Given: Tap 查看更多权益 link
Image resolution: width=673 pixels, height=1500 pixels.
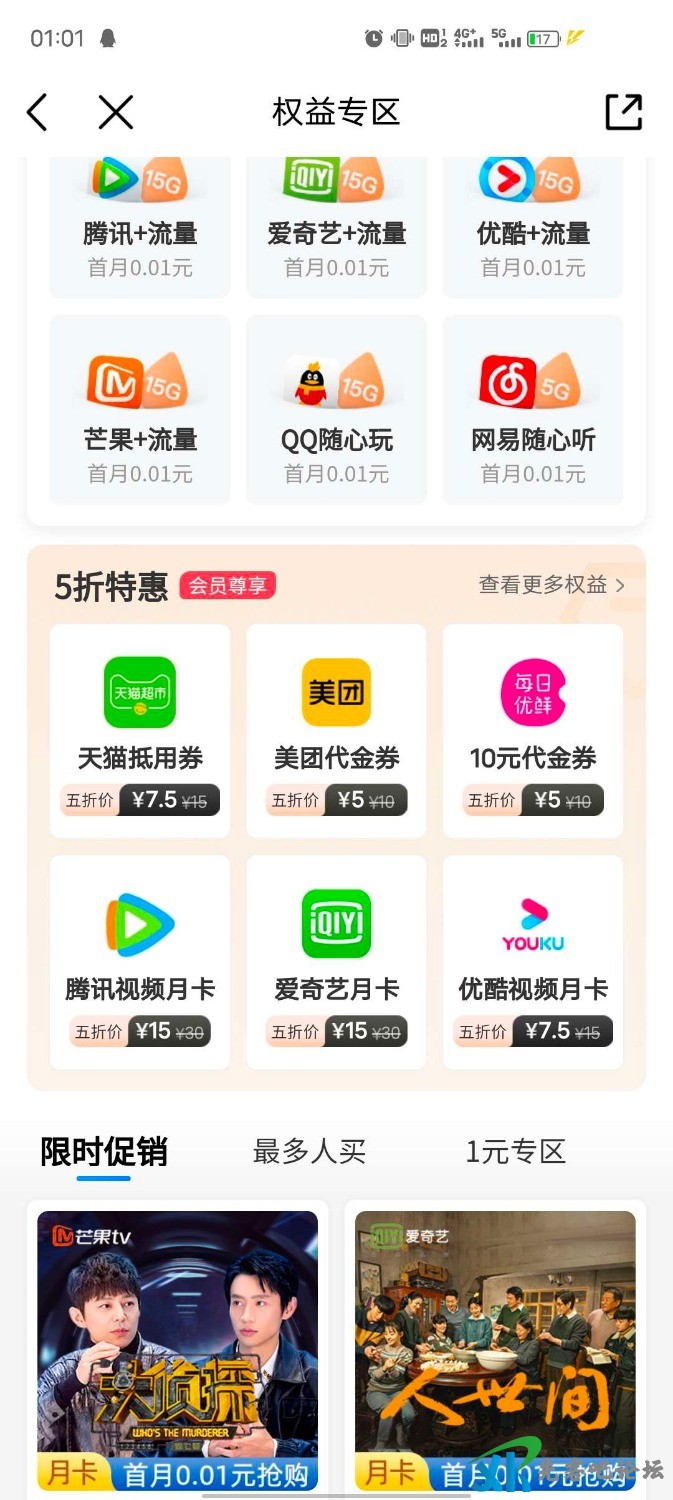Looking at the screenshot, I should [551, 585].
